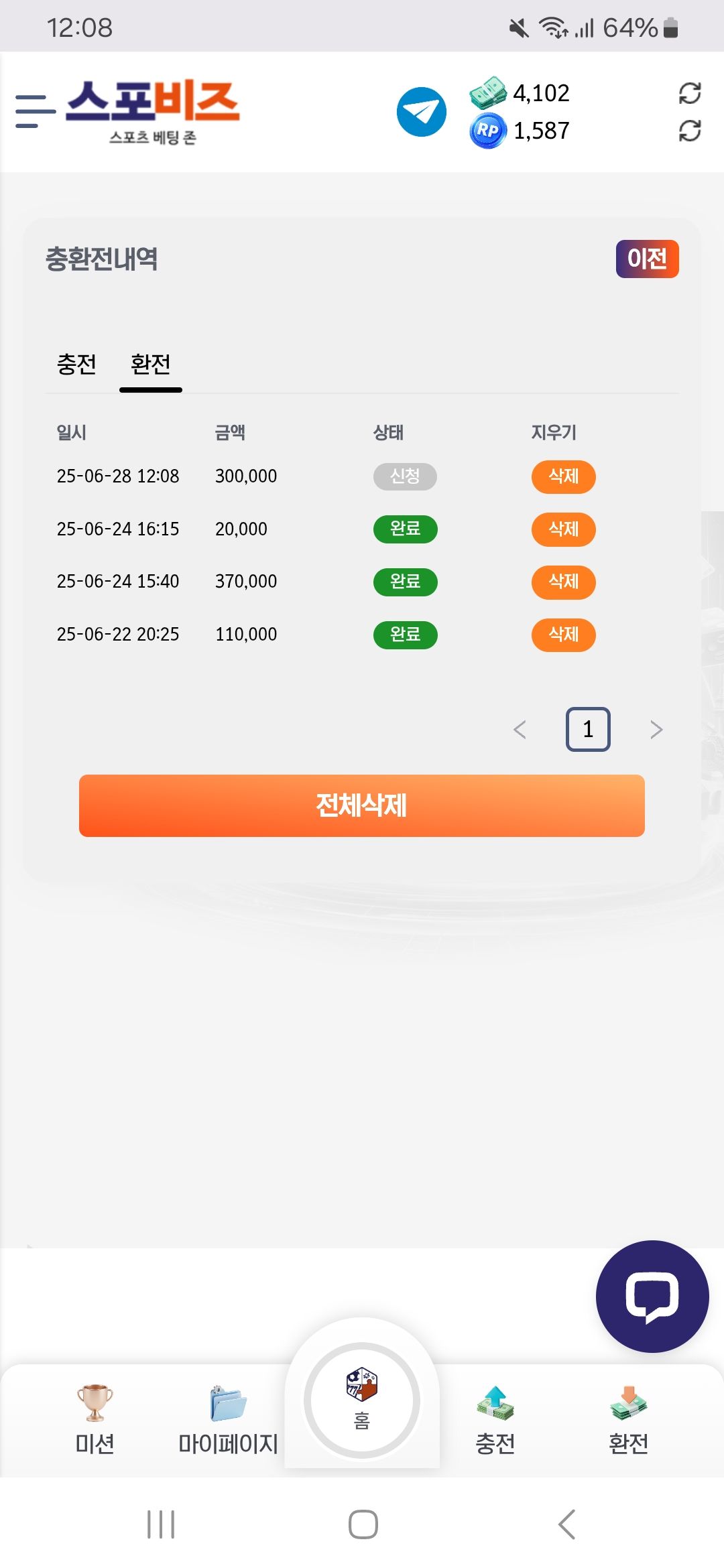
Task: Refresh the RP points balance 1,587
Action: 690,131
